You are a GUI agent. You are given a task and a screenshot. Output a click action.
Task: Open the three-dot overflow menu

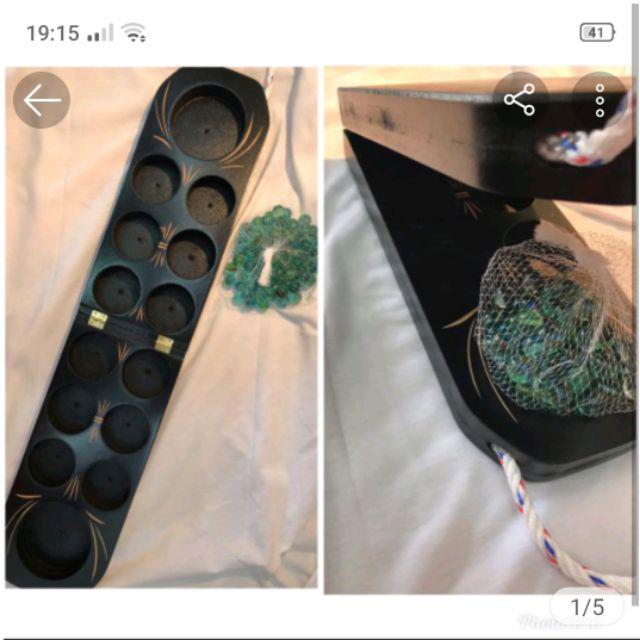point(600,100)
